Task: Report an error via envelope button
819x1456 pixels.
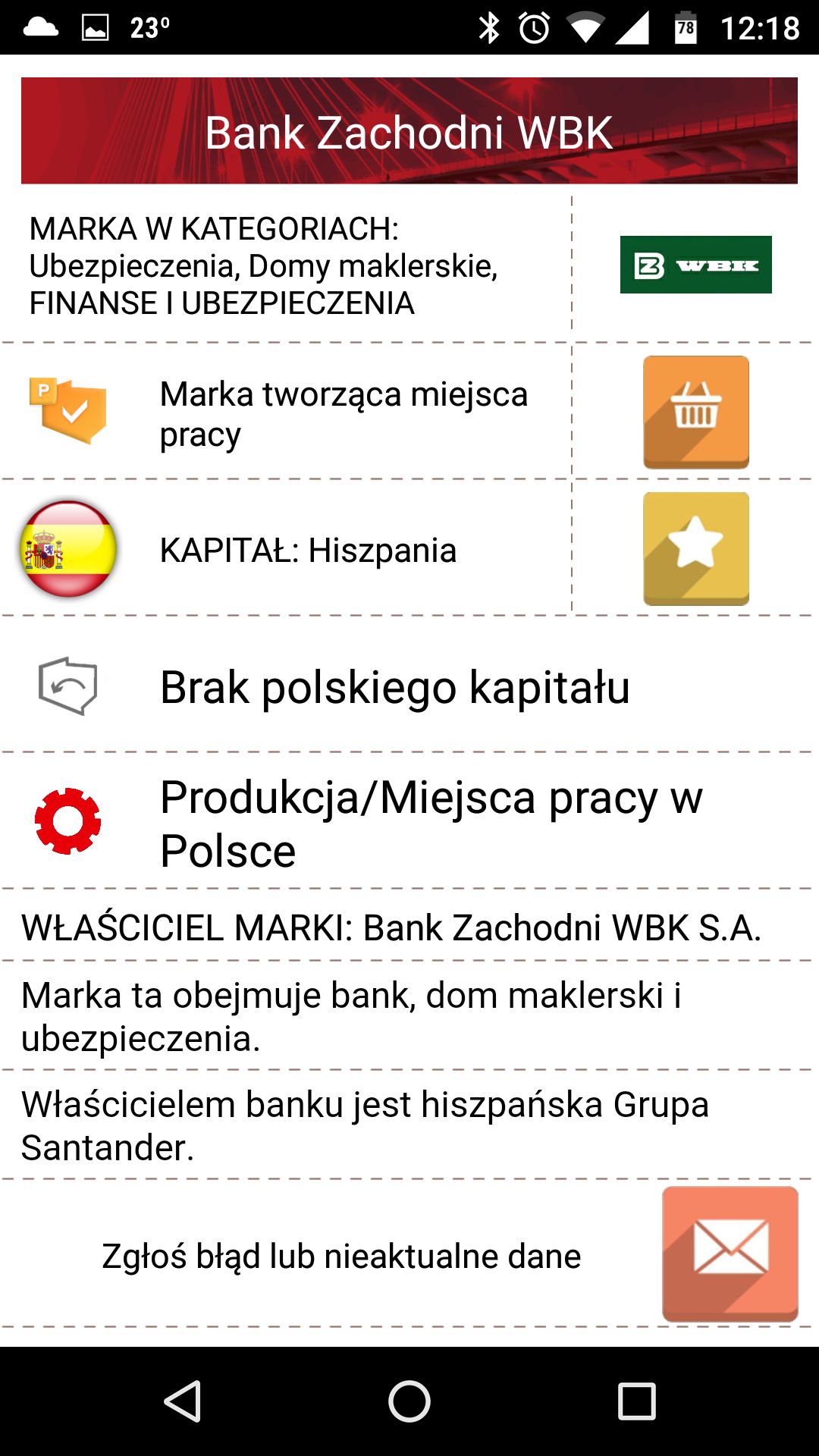Action: (x=730, y=1254)
